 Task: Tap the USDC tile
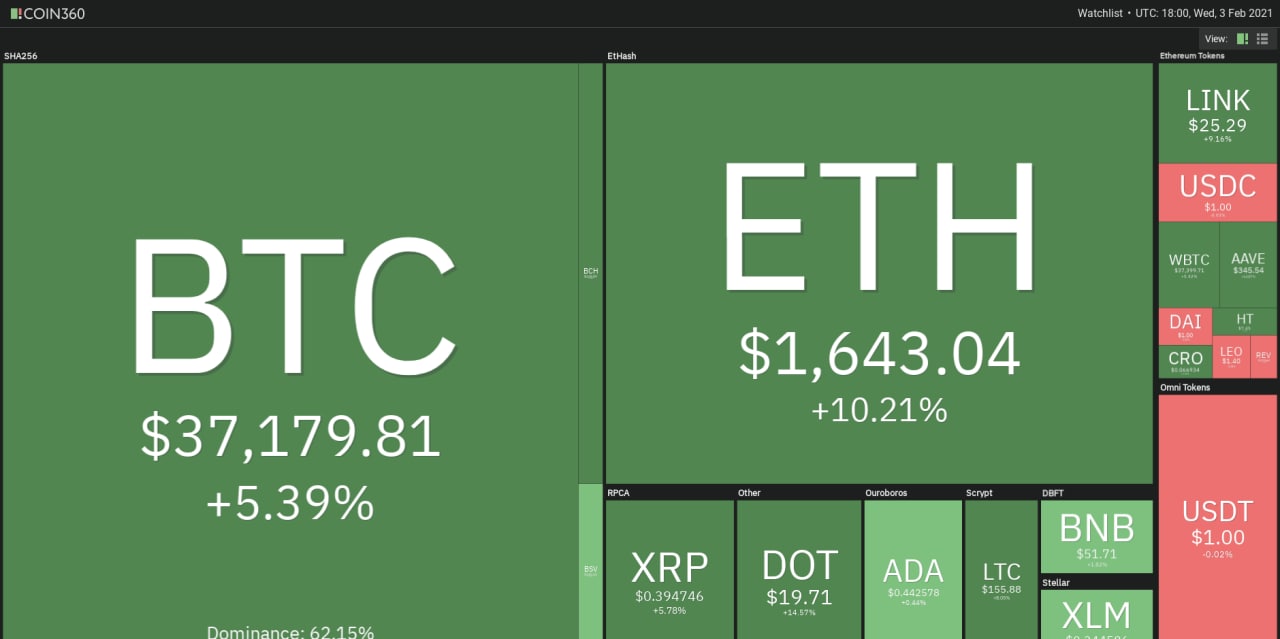pyautogui.click(x=1217, y=193)
